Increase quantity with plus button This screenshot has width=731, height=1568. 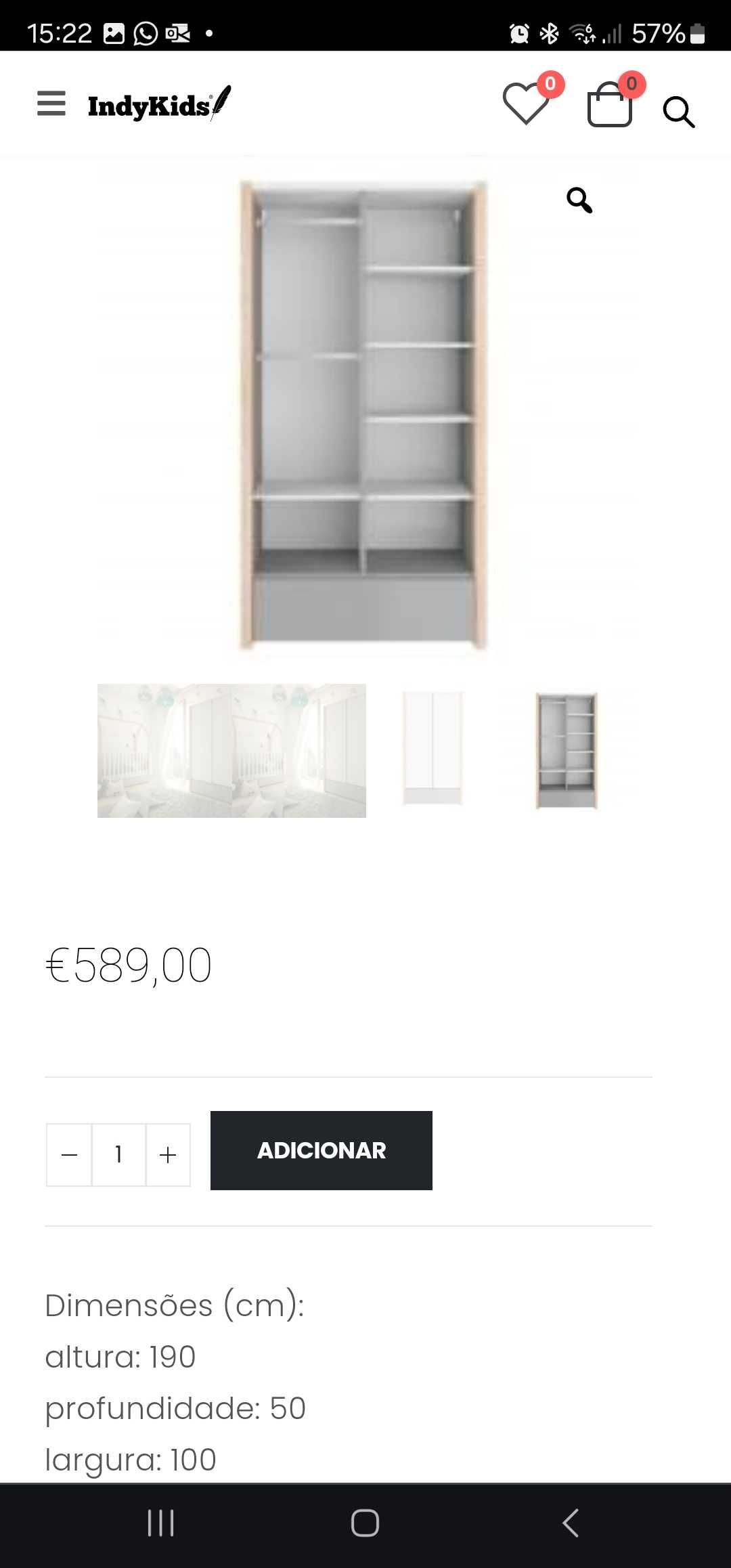click(168, 1155)
